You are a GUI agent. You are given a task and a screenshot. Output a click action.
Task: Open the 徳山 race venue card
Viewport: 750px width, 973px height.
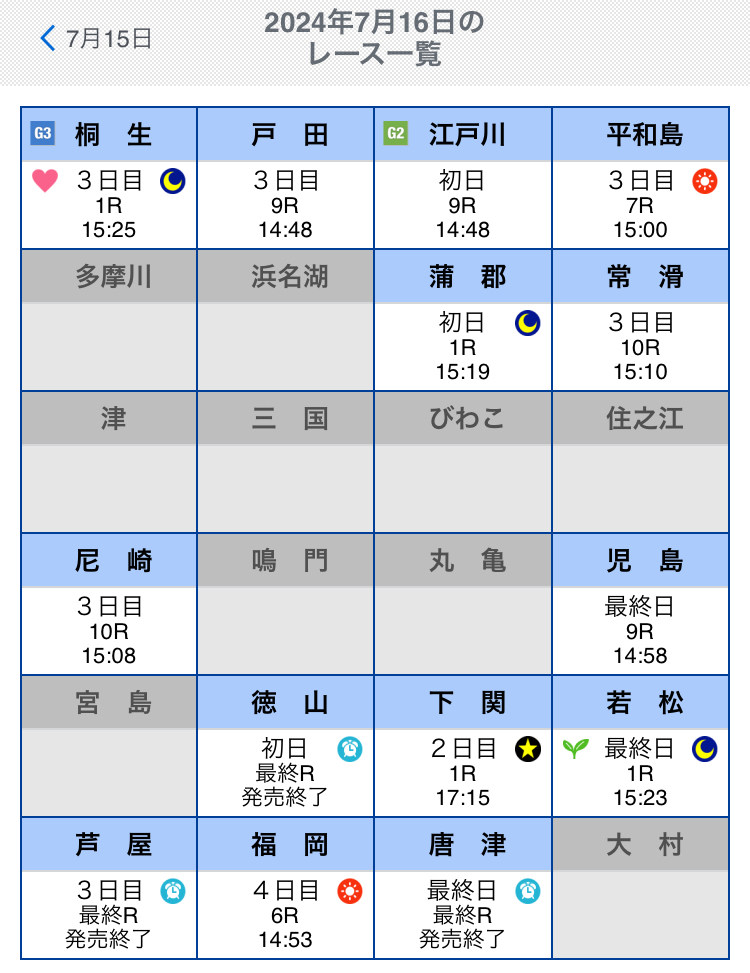(286, 748)
